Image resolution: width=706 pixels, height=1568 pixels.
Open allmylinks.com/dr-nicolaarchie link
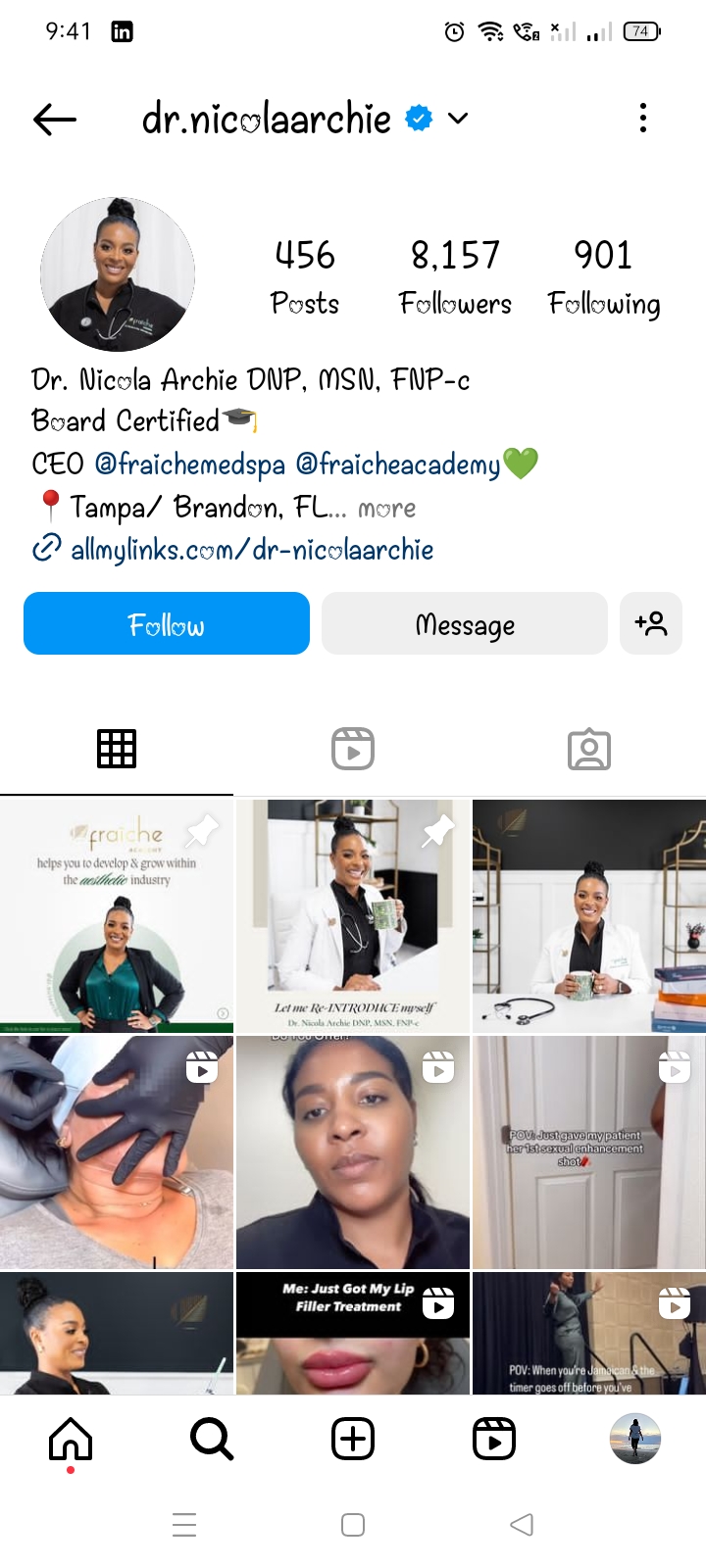(x=251, y=550)
